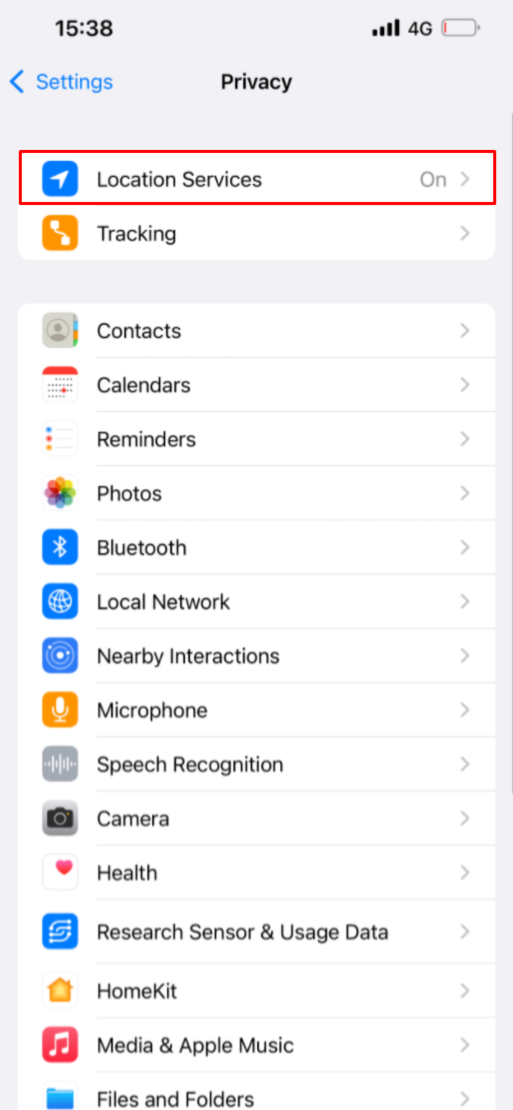
Task: Open Contacts privacy settings
Action: point(256,331)
